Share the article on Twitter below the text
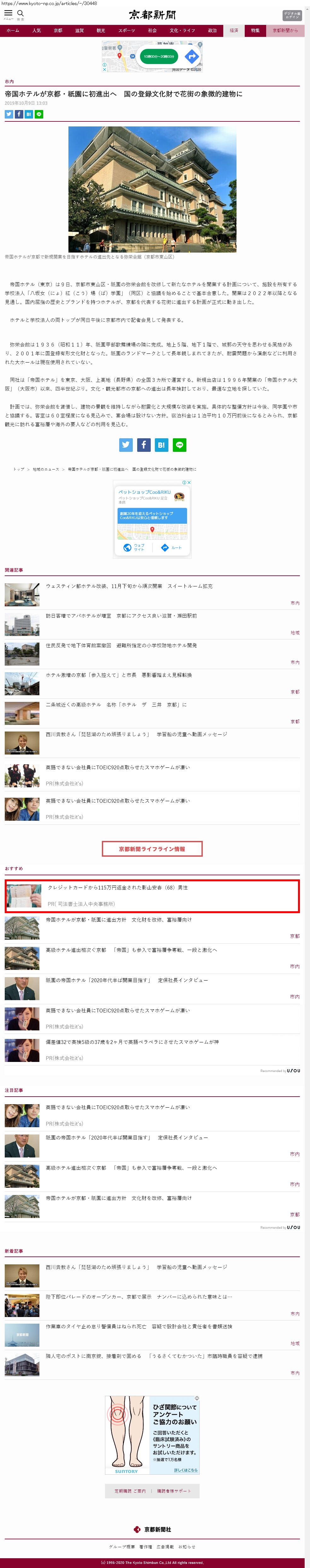The image size is (310, 1568). 126,445
